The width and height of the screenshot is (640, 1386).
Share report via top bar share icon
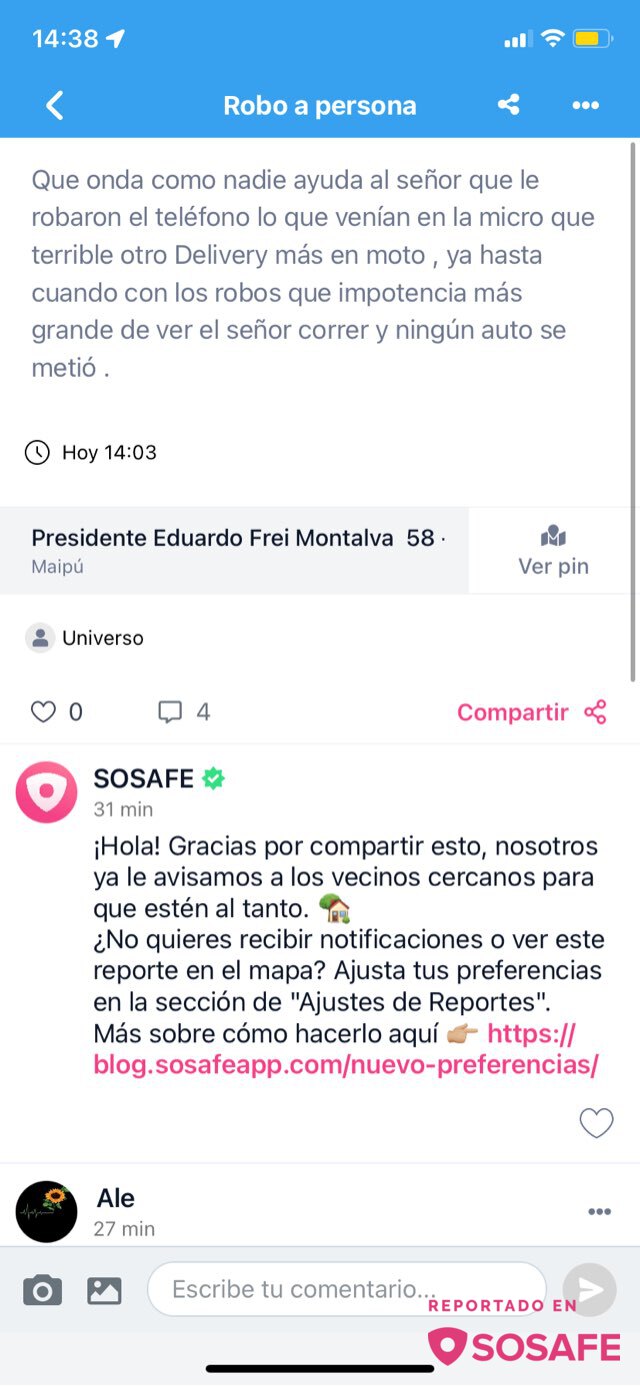(x=509, y=105)
